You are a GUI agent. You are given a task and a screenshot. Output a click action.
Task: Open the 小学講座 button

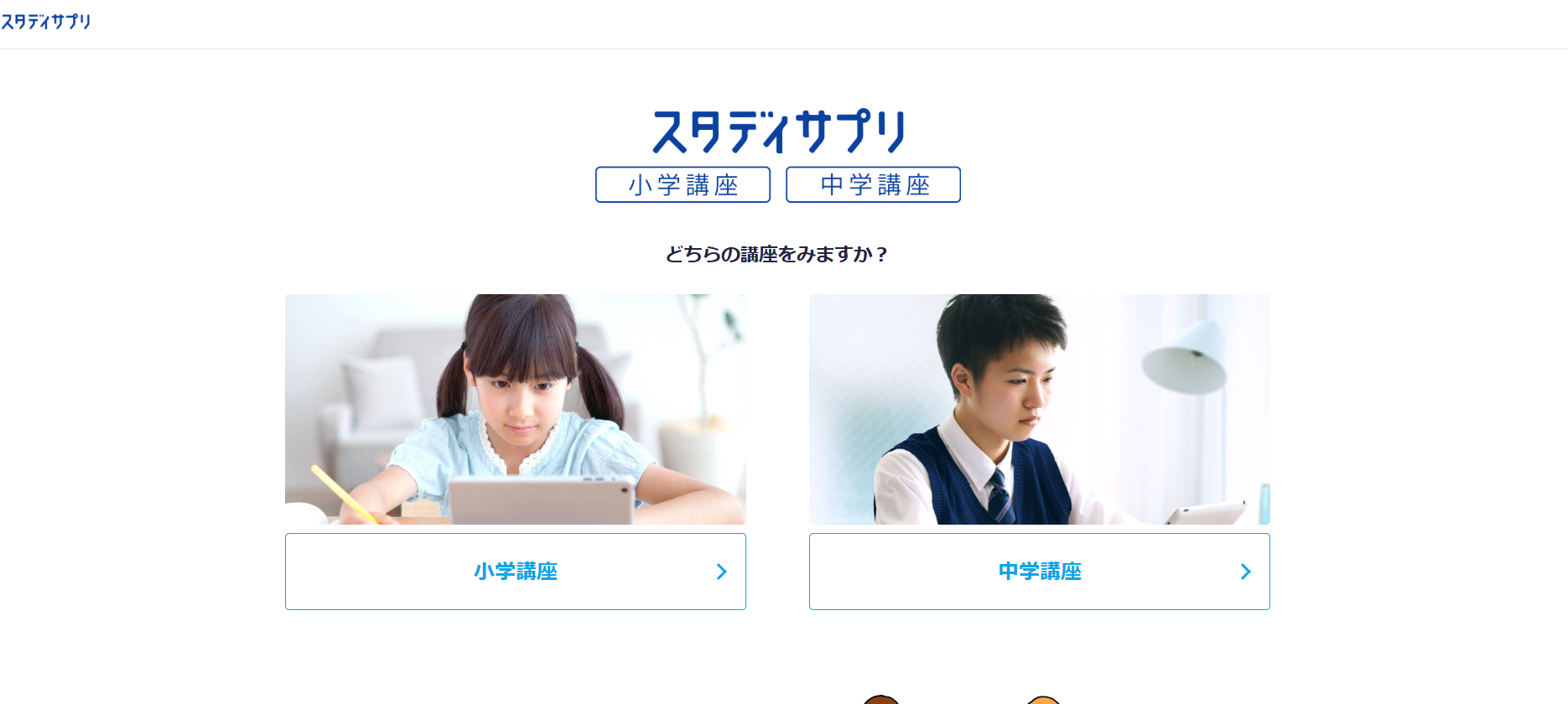515,572
